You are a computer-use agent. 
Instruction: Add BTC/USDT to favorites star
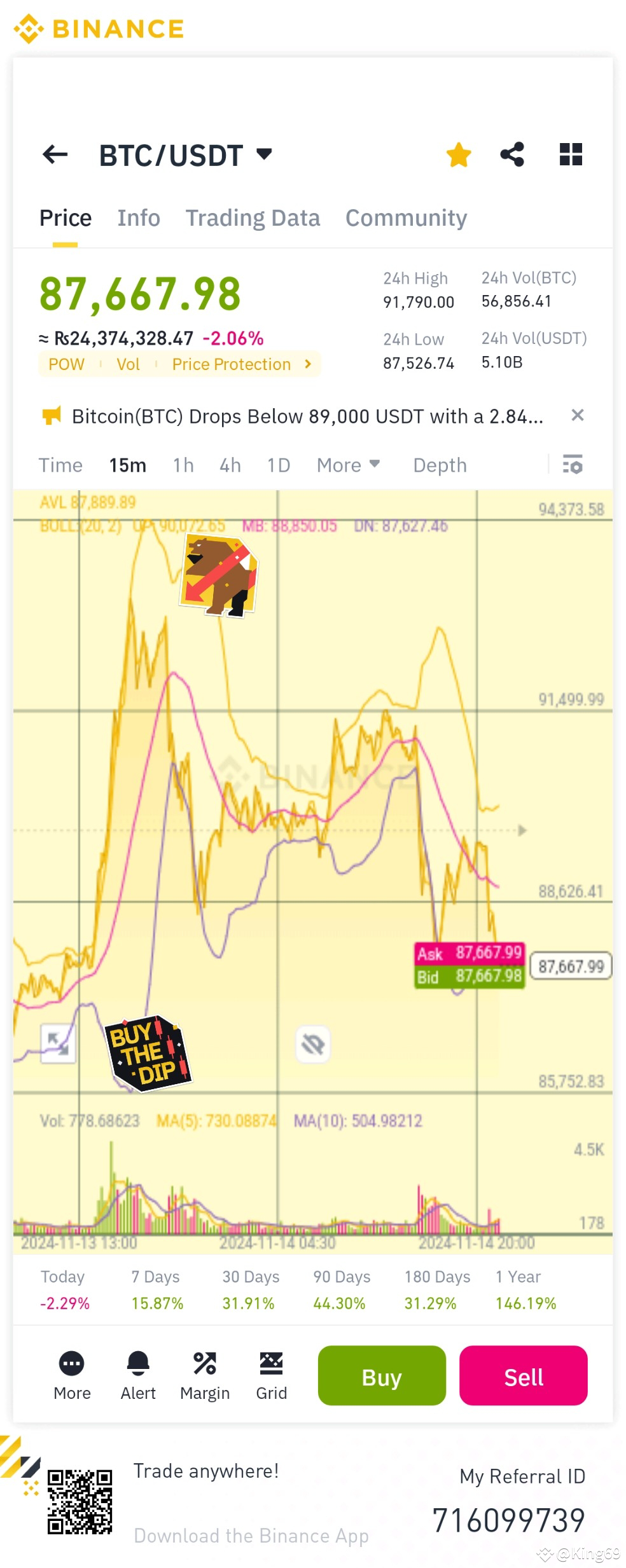pyautogui.click(x=457, y=154)
